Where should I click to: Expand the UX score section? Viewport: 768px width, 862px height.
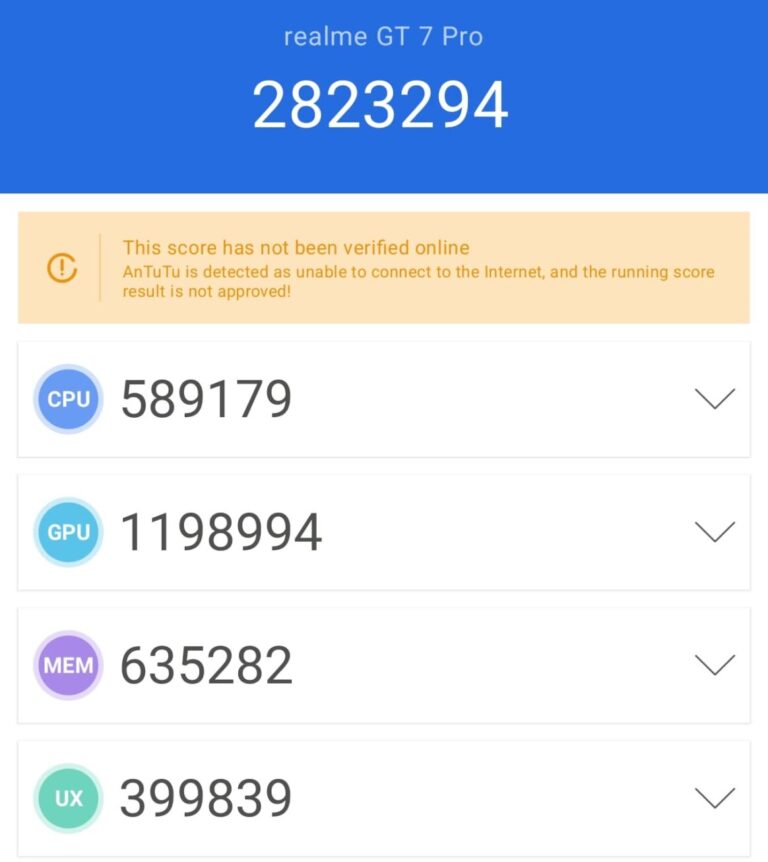pos(714,798)
